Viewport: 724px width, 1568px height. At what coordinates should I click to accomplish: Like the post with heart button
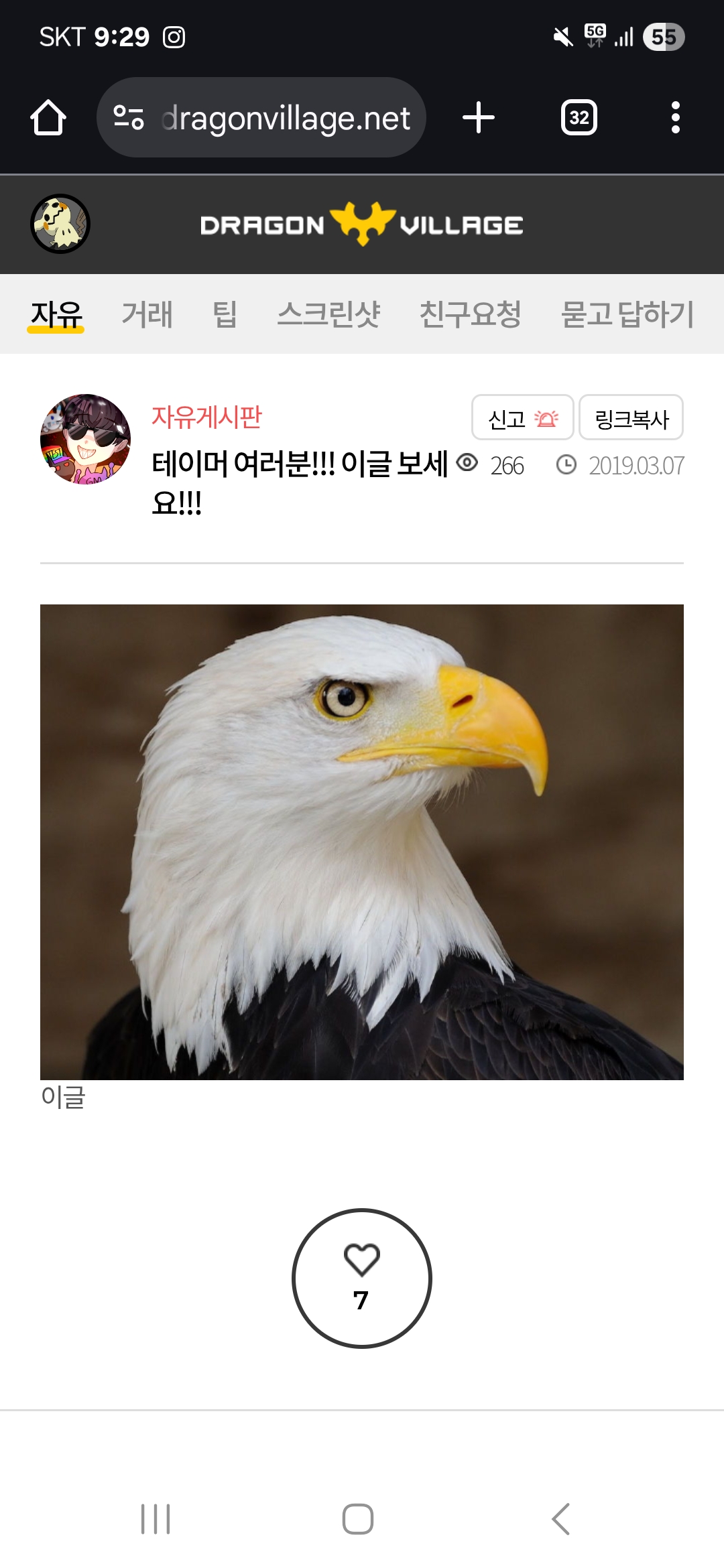click(x=362, y=1279)
